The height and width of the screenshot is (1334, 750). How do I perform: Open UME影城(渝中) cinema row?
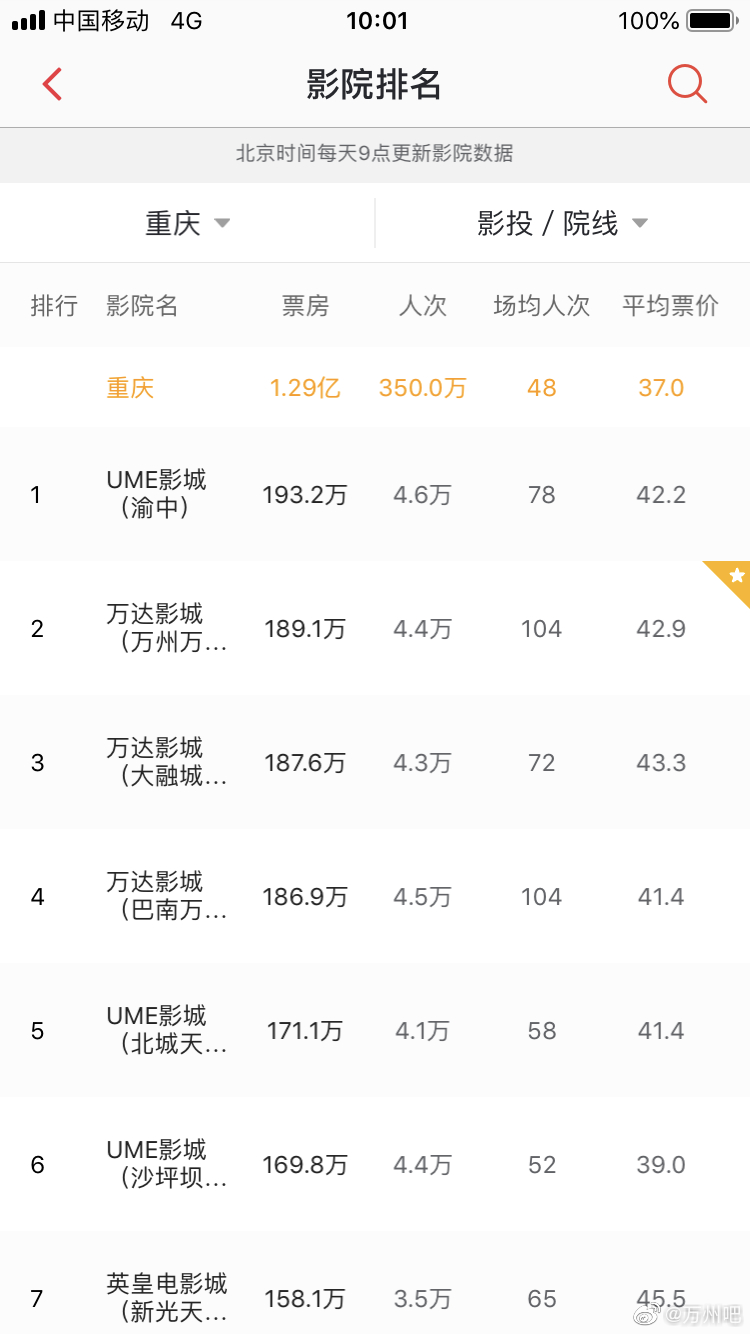click(375, 494)
